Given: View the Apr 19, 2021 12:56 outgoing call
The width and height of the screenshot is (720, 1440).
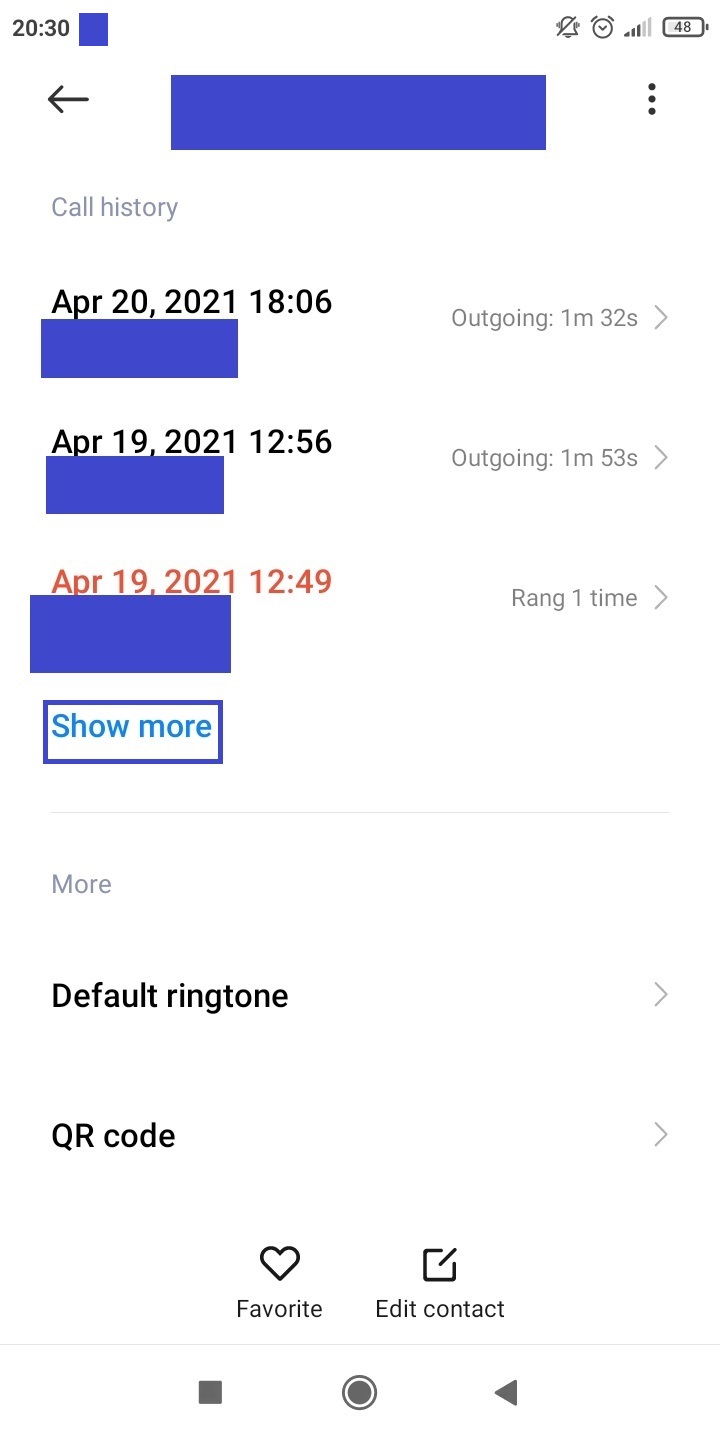Looking at the screenshot, I should [x=360, y=458].
